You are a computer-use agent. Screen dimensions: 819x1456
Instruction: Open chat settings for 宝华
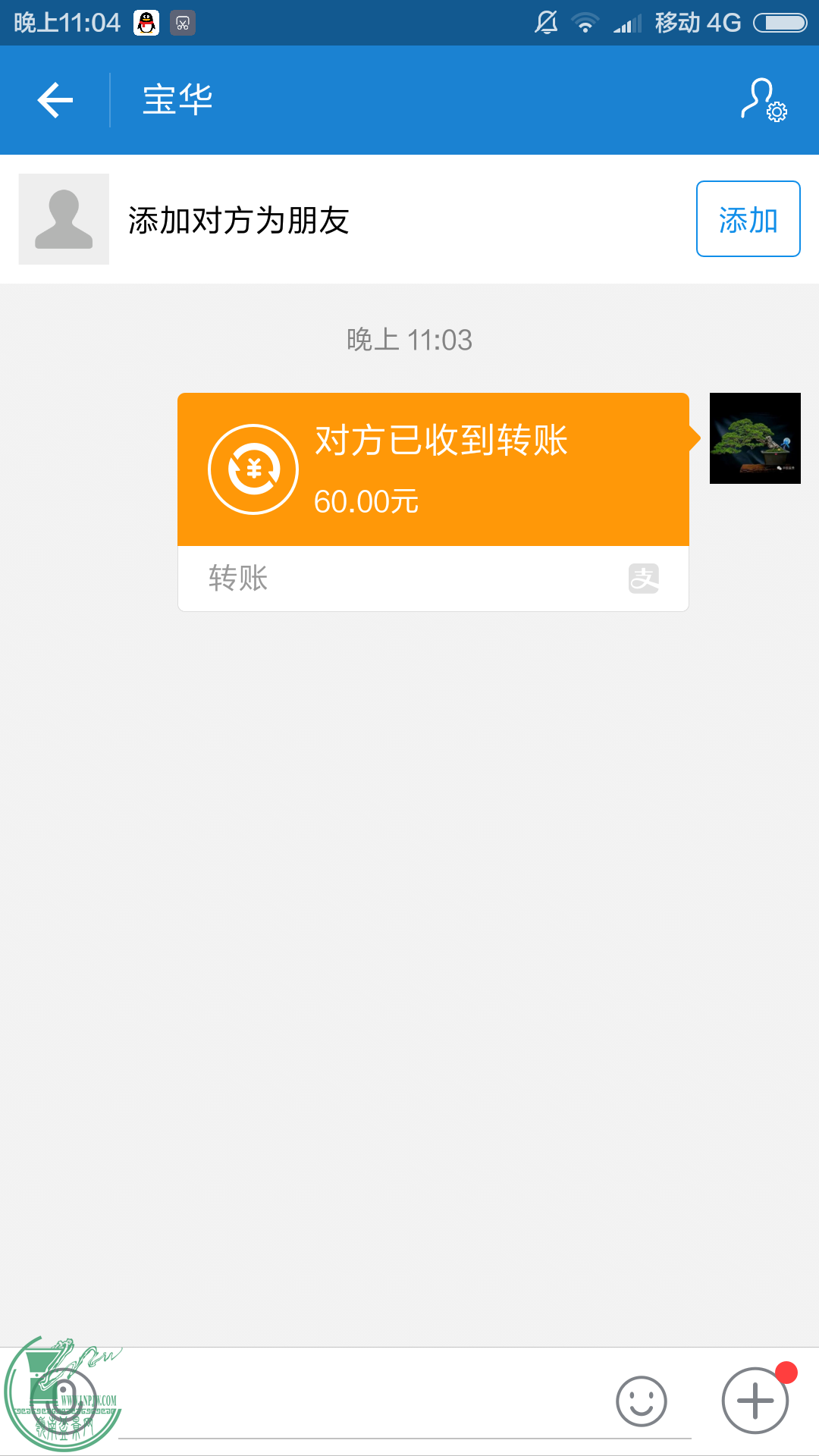click(x=763, y=100)
